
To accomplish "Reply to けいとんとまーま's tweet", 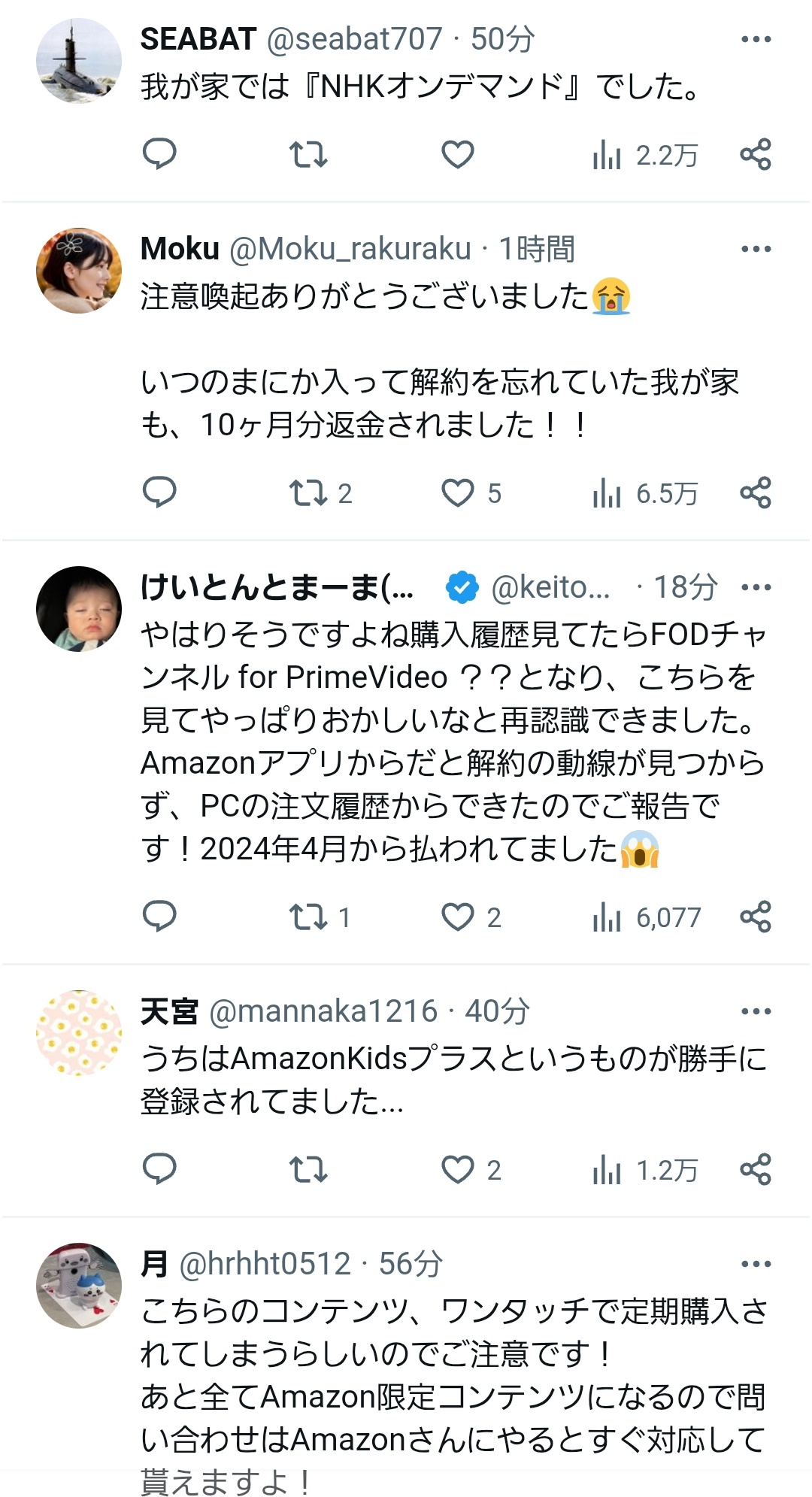I will click(x=159, y=917).
